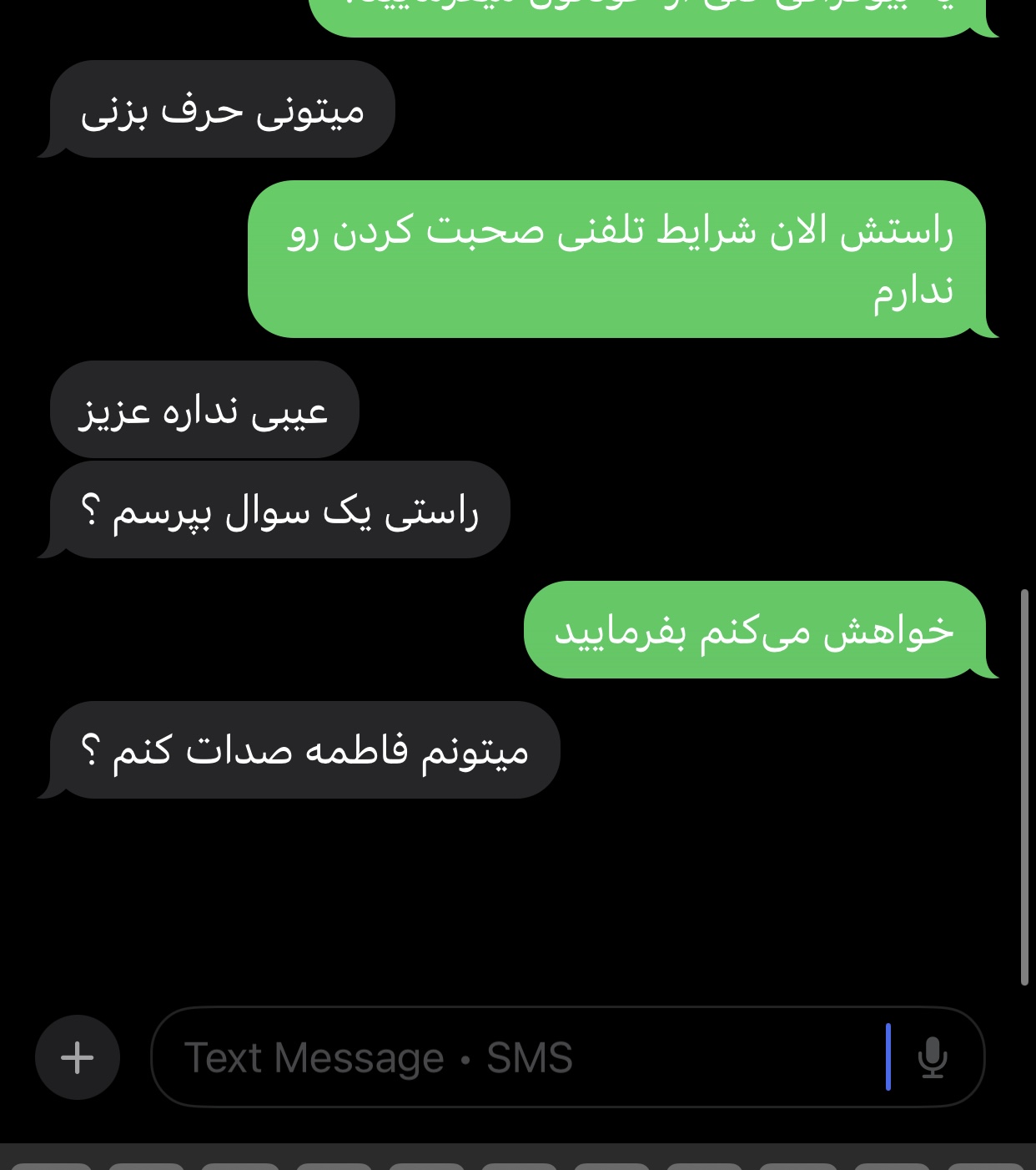The image size is (1036, 1170).
Task: Start dictation with the microphone icon
Action: 932,1057
